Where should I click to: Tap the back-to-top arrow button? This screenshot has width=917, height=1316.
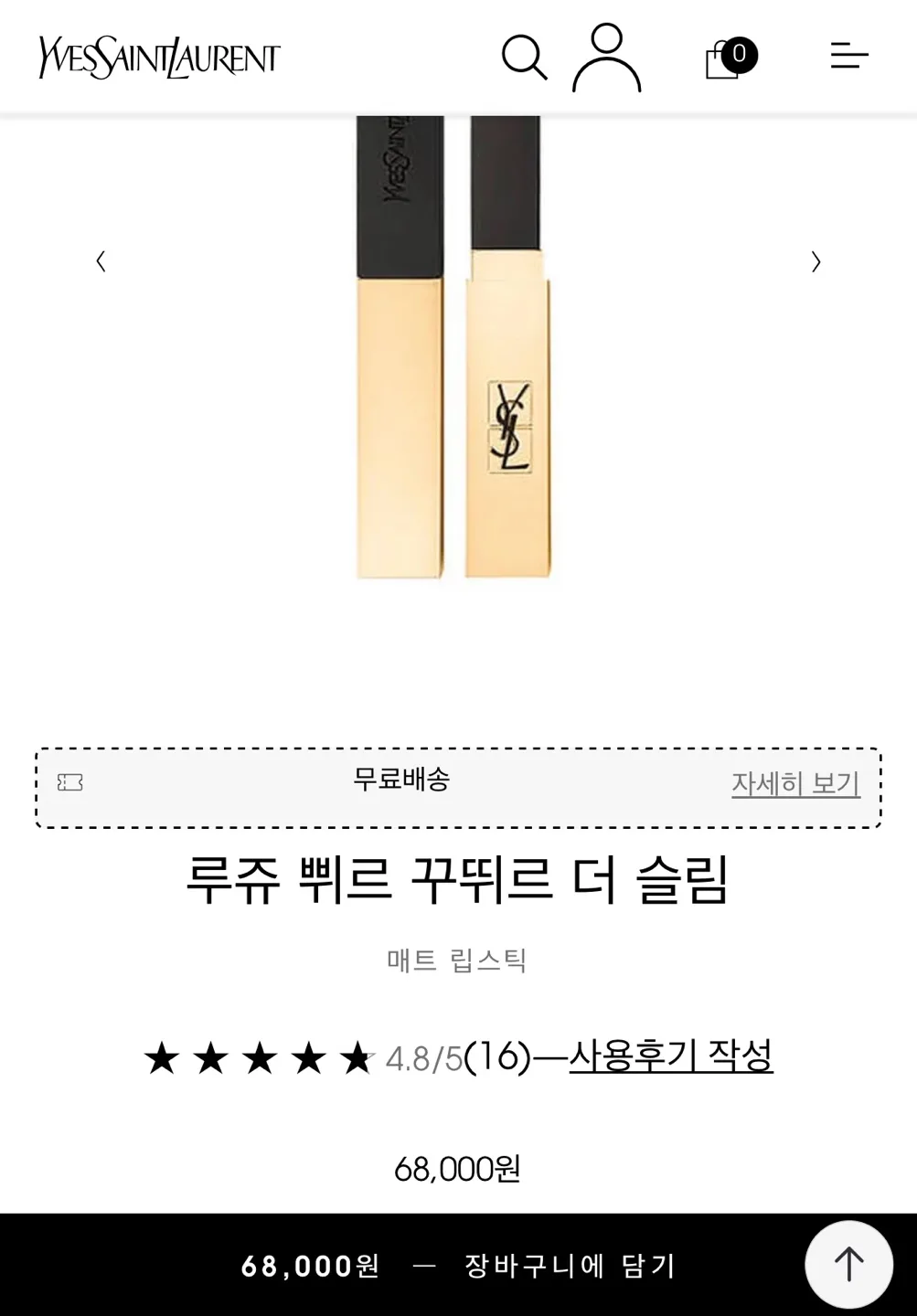[848, 1264]
